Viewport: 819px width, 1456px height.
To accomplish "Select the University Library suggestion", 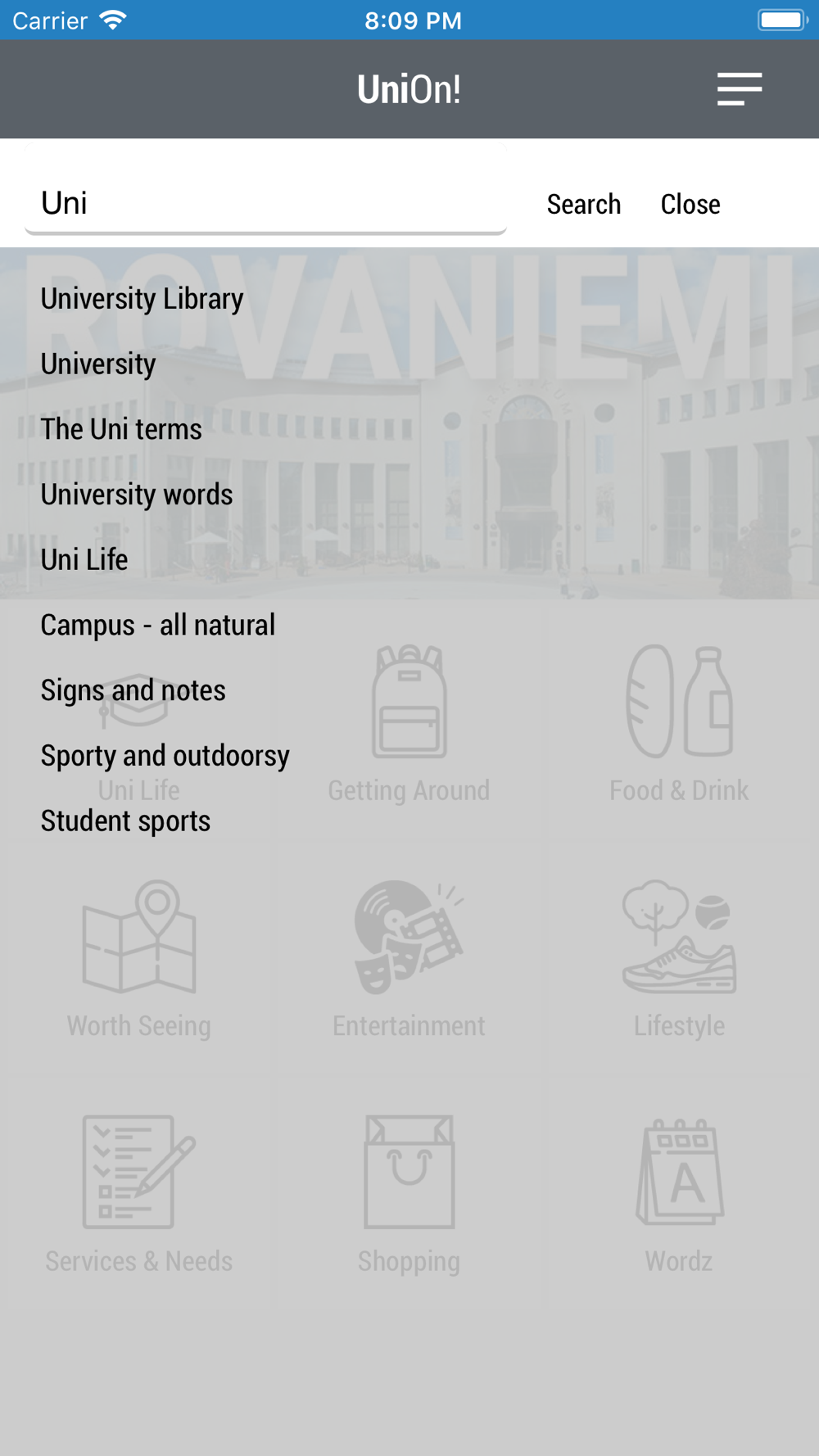I will pos(142,299).
